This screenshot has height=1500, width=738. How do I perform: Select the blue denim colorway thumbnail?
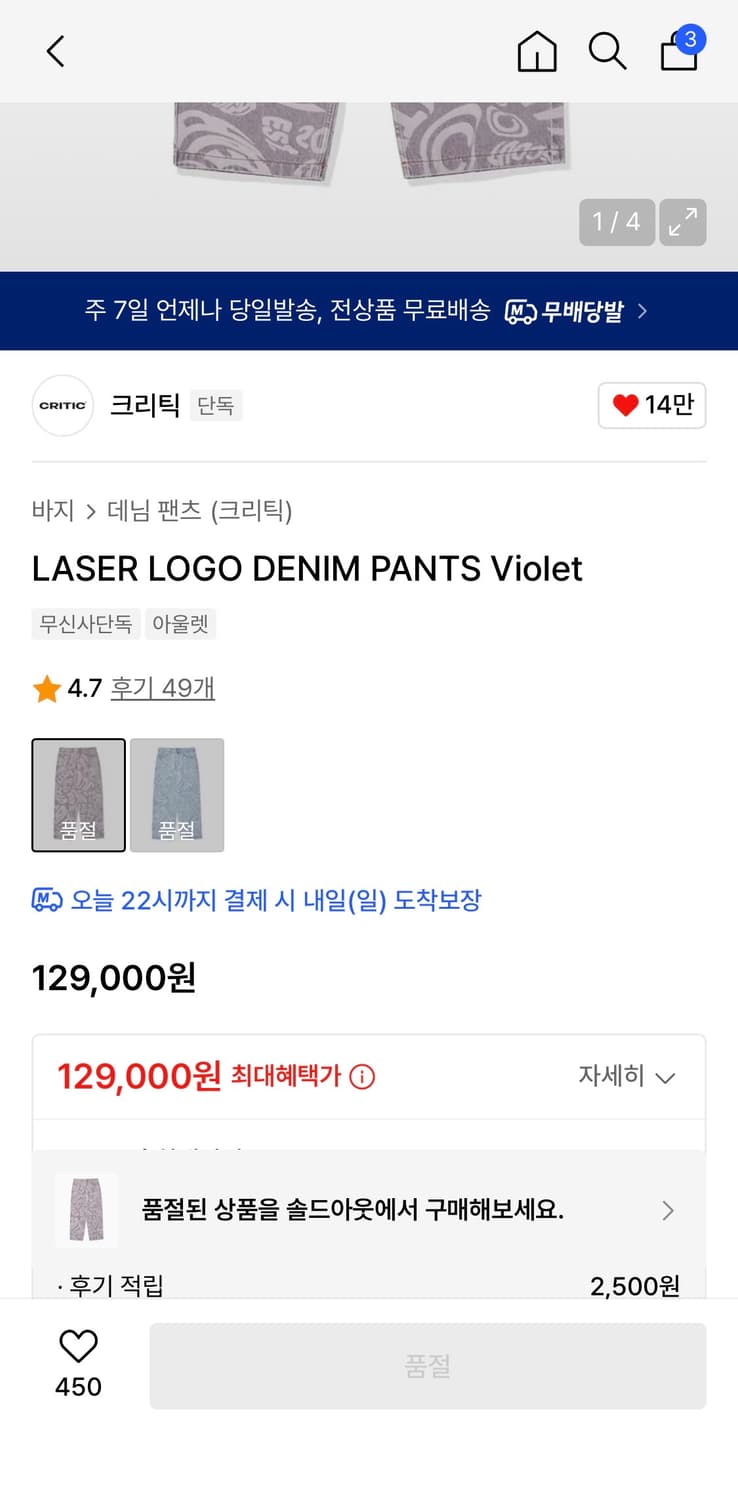[x=177, y=795]
